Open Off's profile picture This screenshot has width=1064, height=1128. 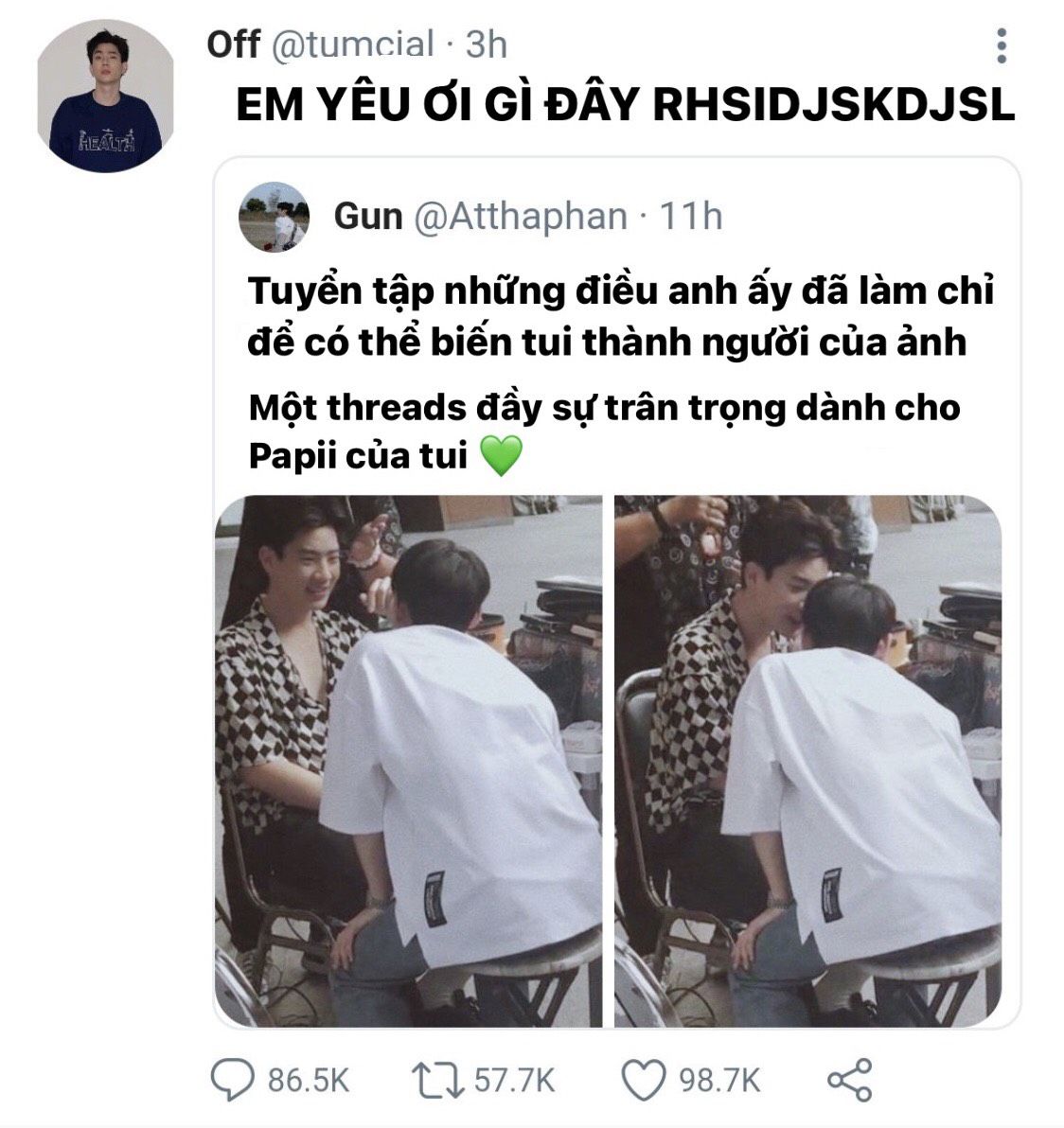click(x=105, y=97)
